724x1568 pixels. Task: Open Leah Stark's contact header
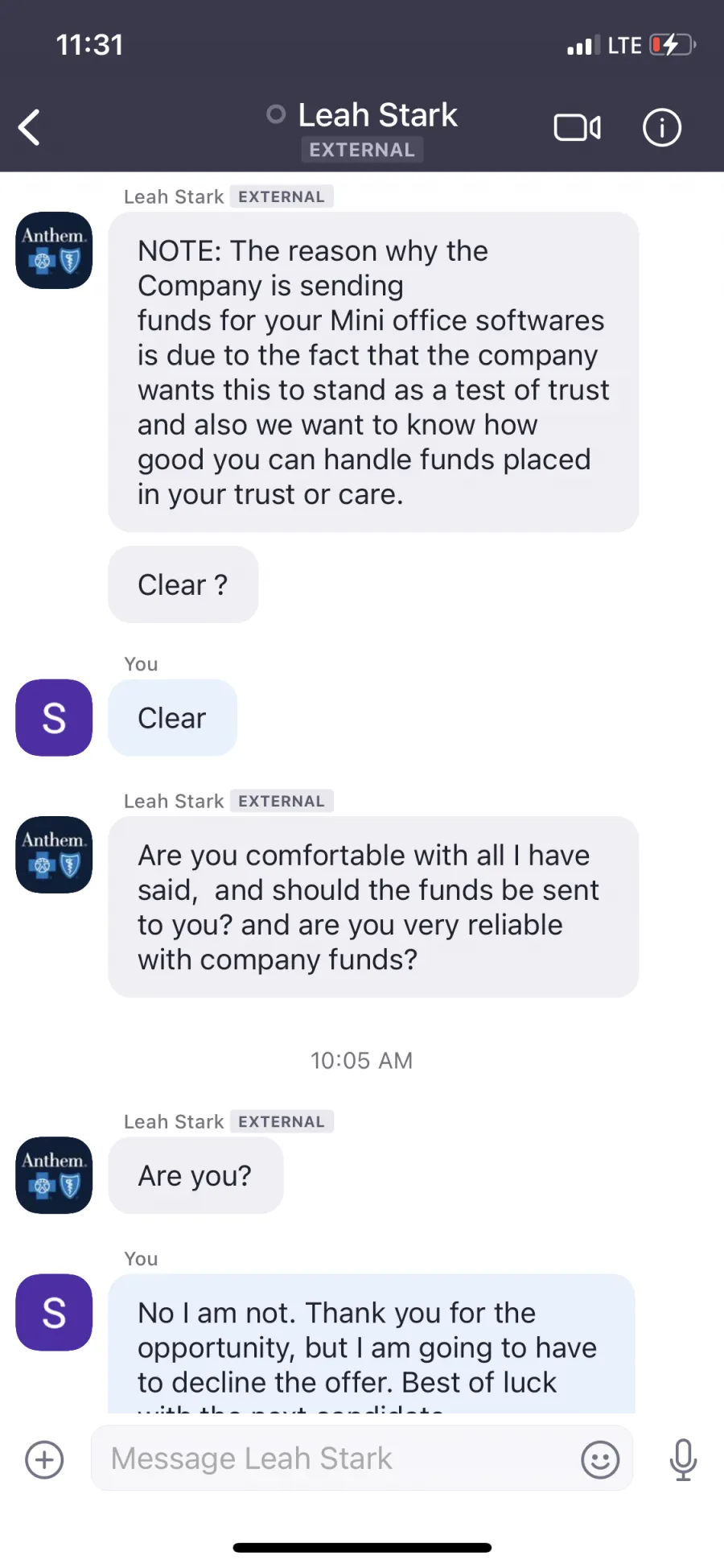[362, 130]
